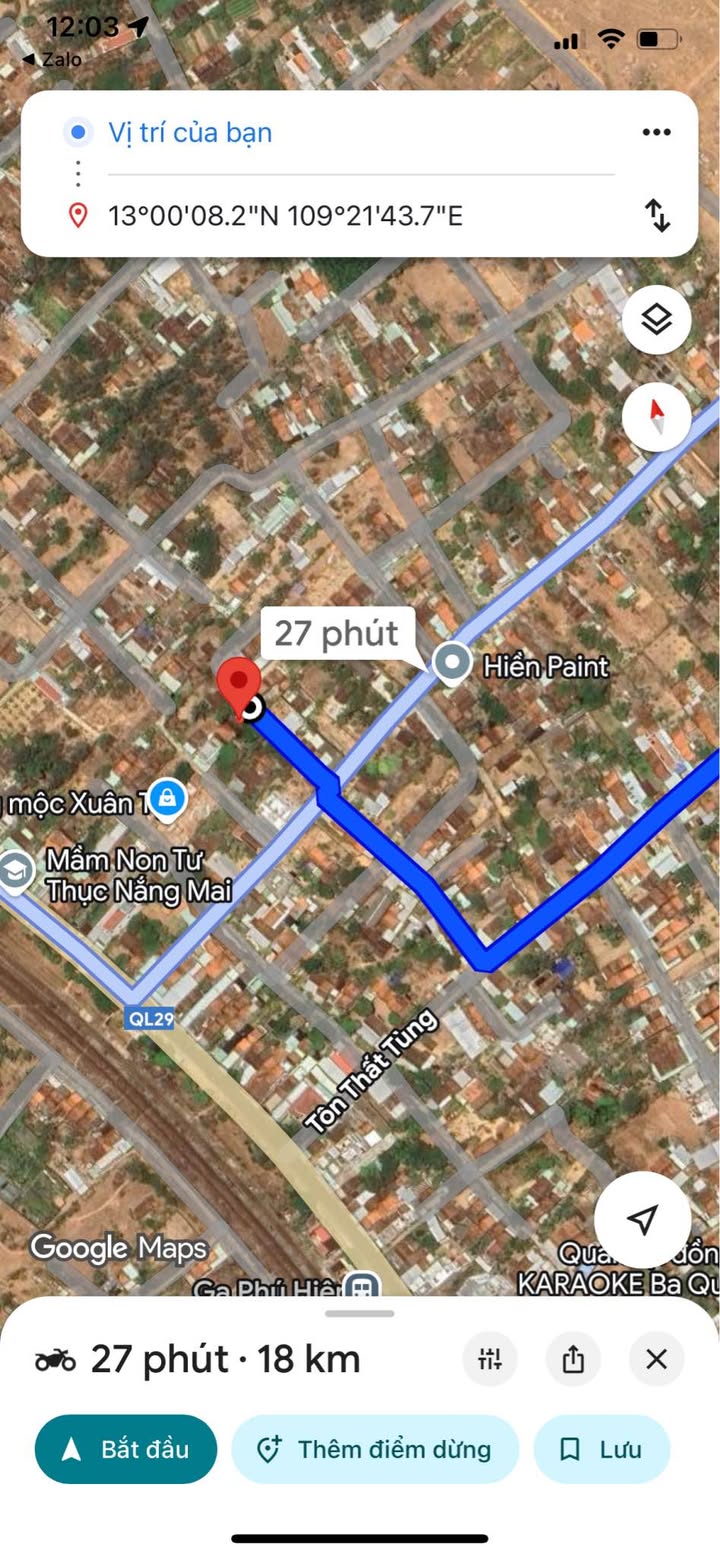Save the route with Lưu
The width and height of the screenshot is (720, 1557).
point(601,1449)
